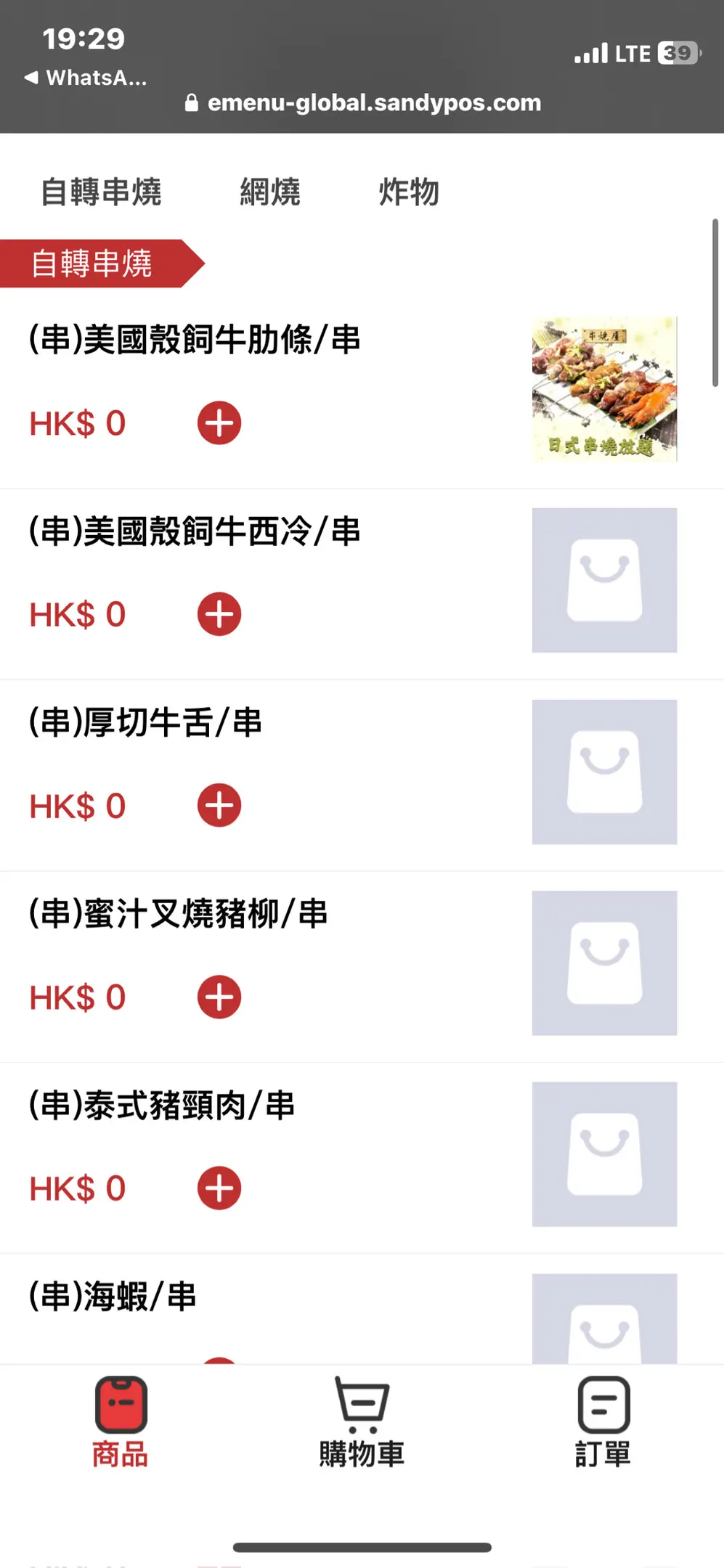Add 蜜汁叉燒豬柳 skewer to cart
Viewport: 724px width, 1568px height.
(219, 997)
